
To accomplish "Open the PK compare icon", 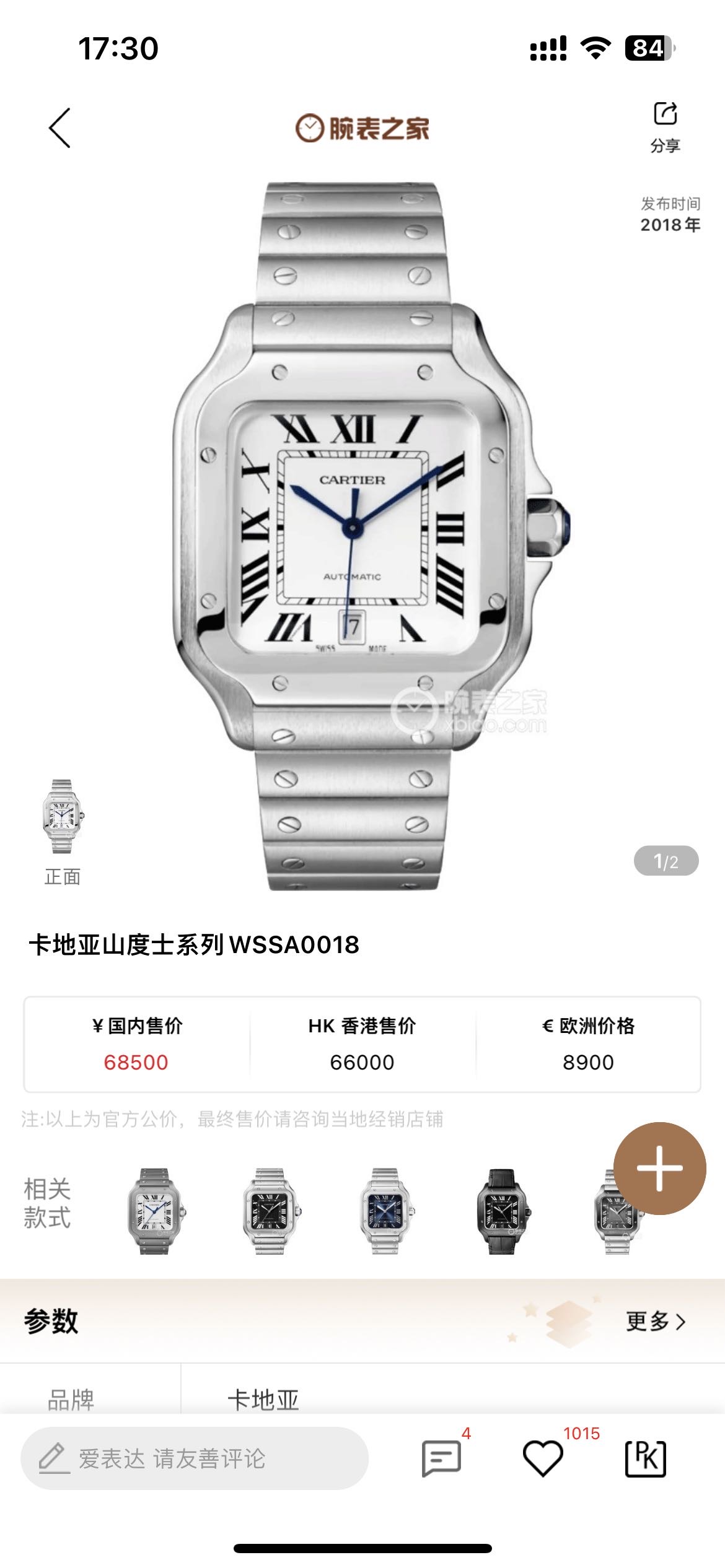I will 645,1458.
